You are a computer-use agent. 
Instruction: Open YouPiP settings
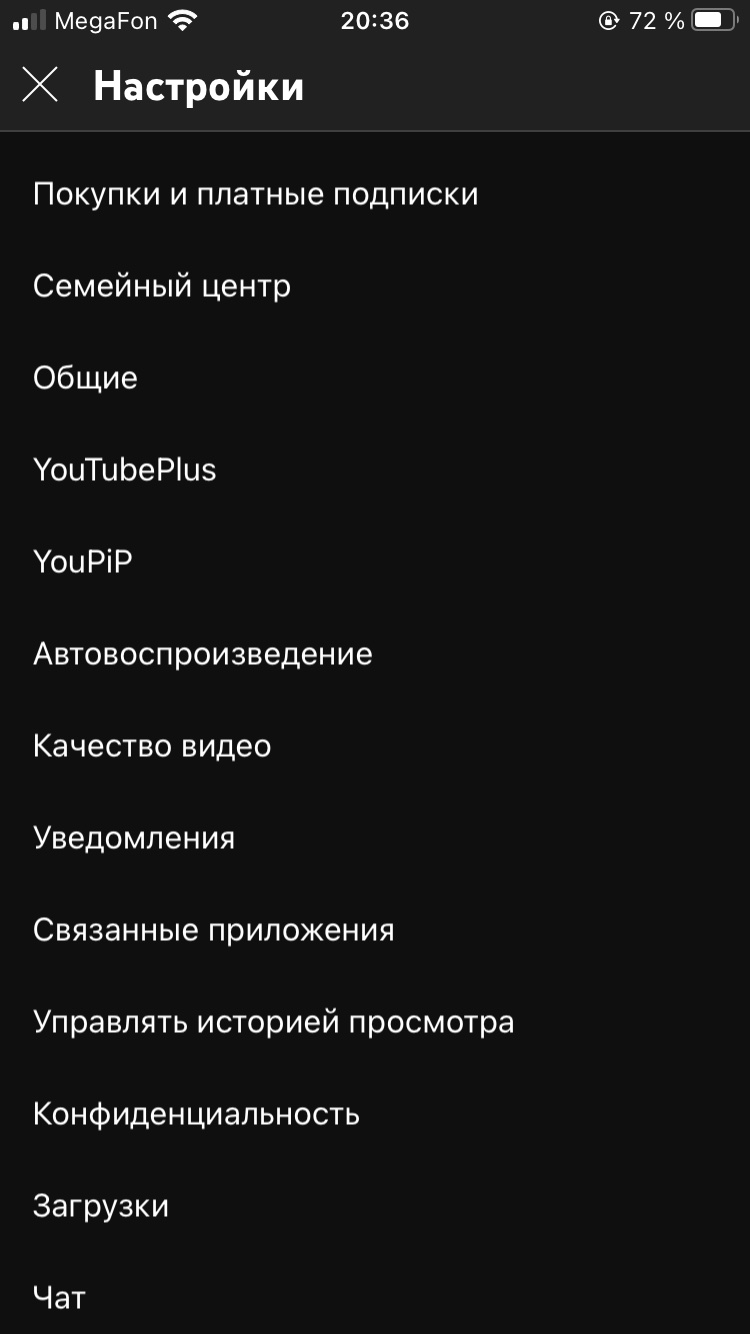point(375,562)
